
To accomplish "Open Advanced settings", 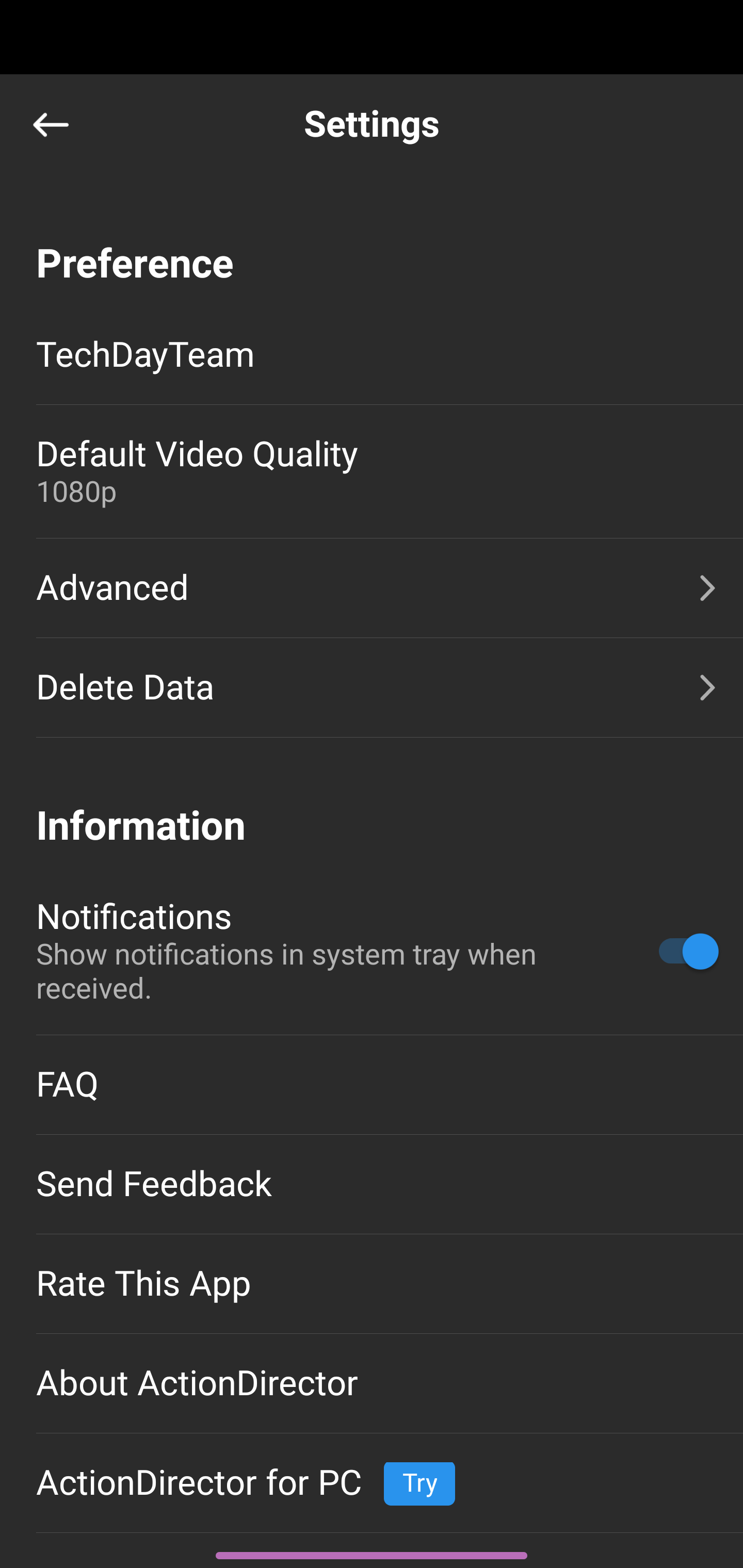I will pos(372,588).
